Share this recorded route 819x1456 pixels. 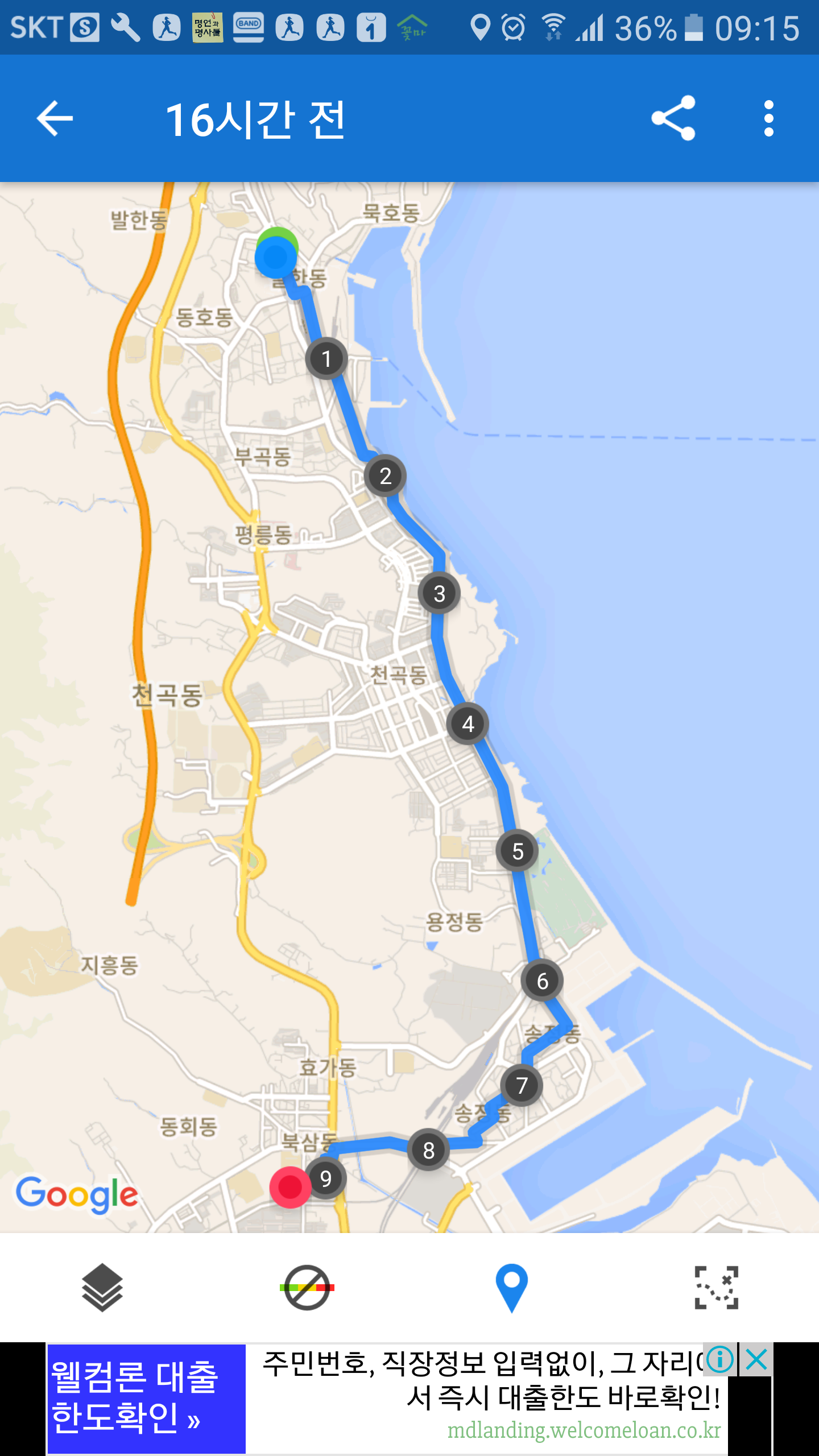(673, 118)
